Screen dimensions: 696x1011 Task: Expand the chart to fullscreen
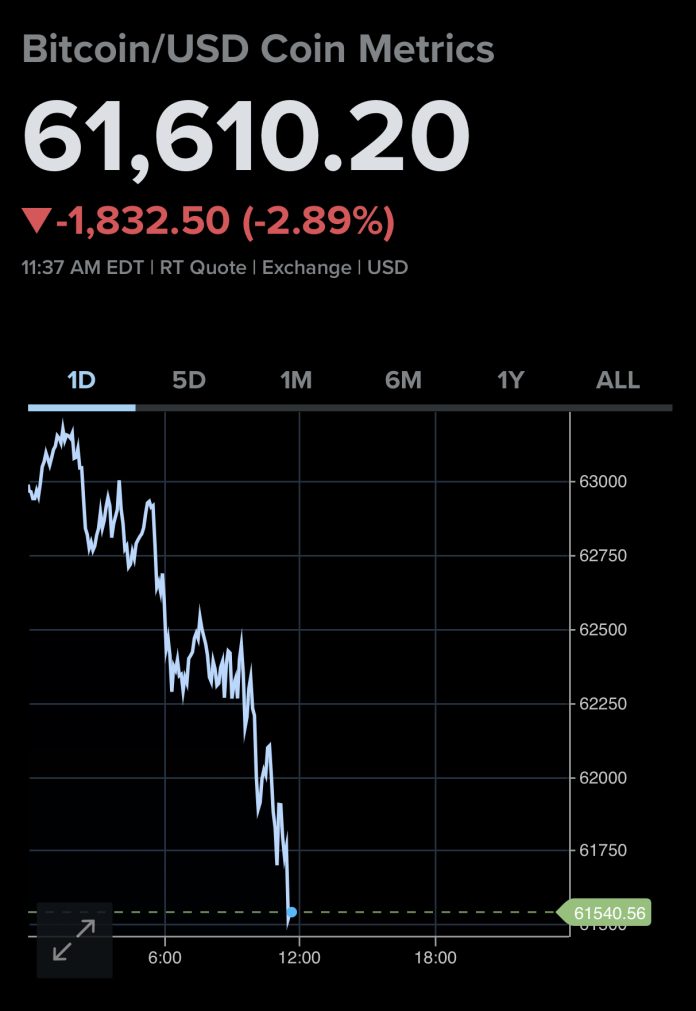pyautogui.click(x=74, y=940)
